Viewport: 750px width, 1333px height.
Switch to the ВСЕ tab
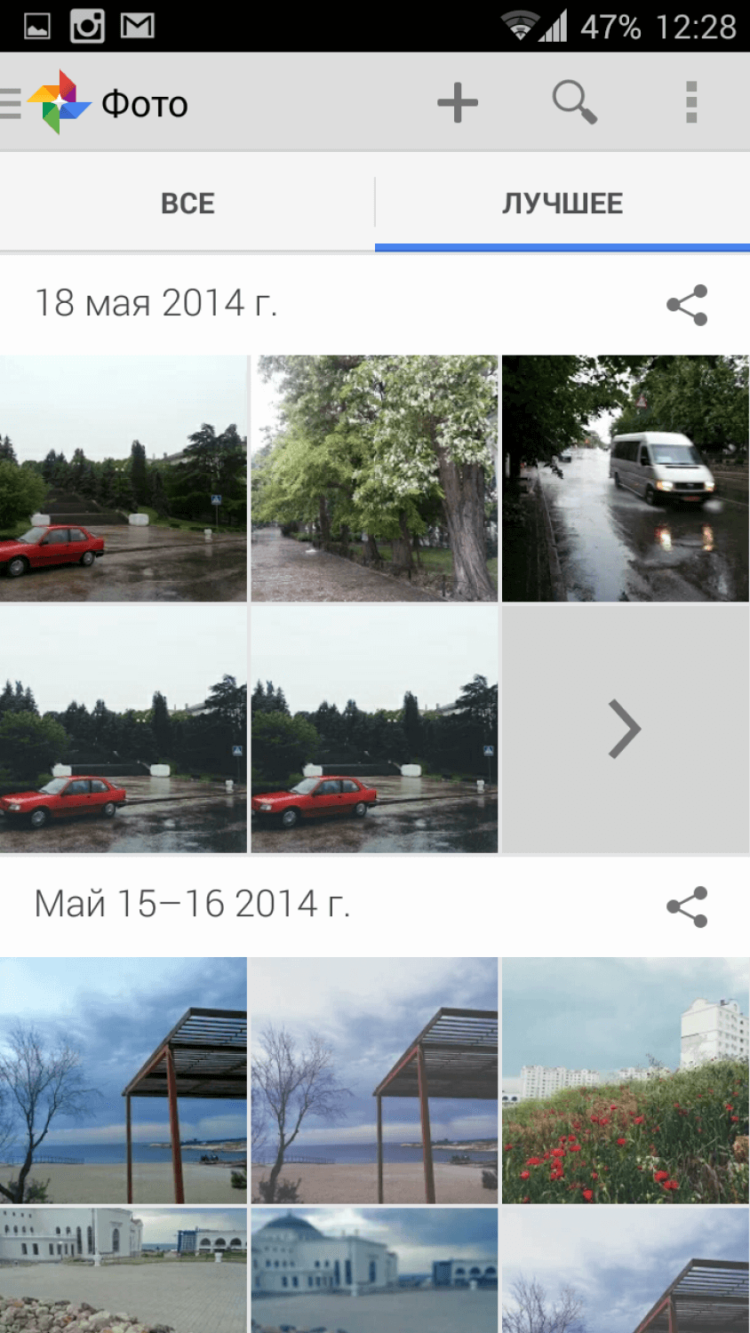(x=187, y=203)
